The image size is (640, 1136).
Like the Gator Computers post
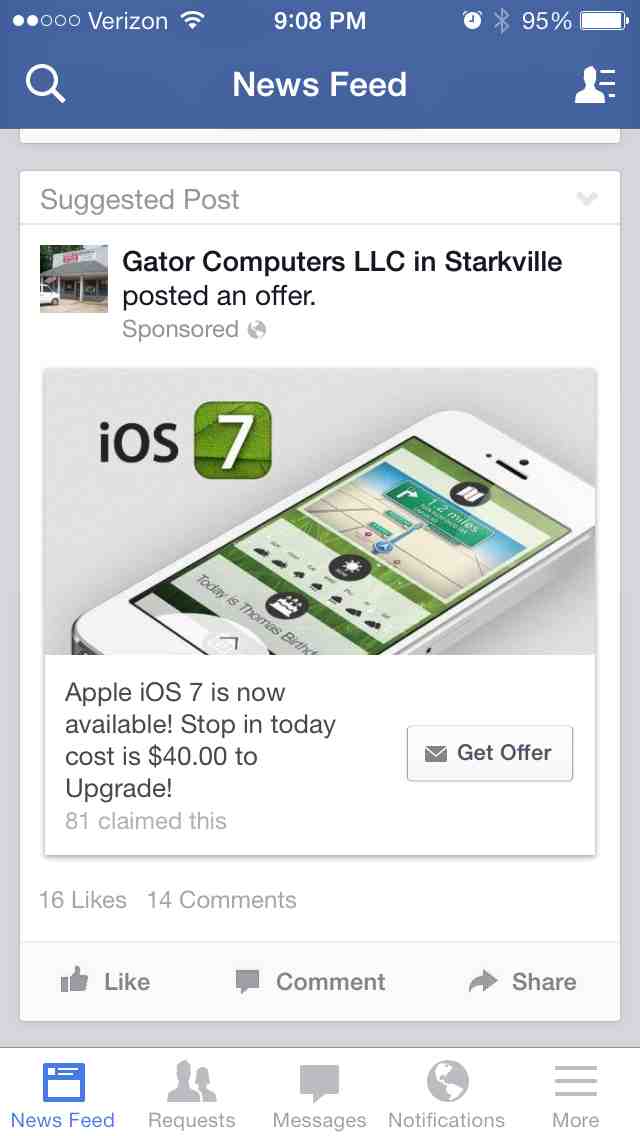click(x=106, y=982)
